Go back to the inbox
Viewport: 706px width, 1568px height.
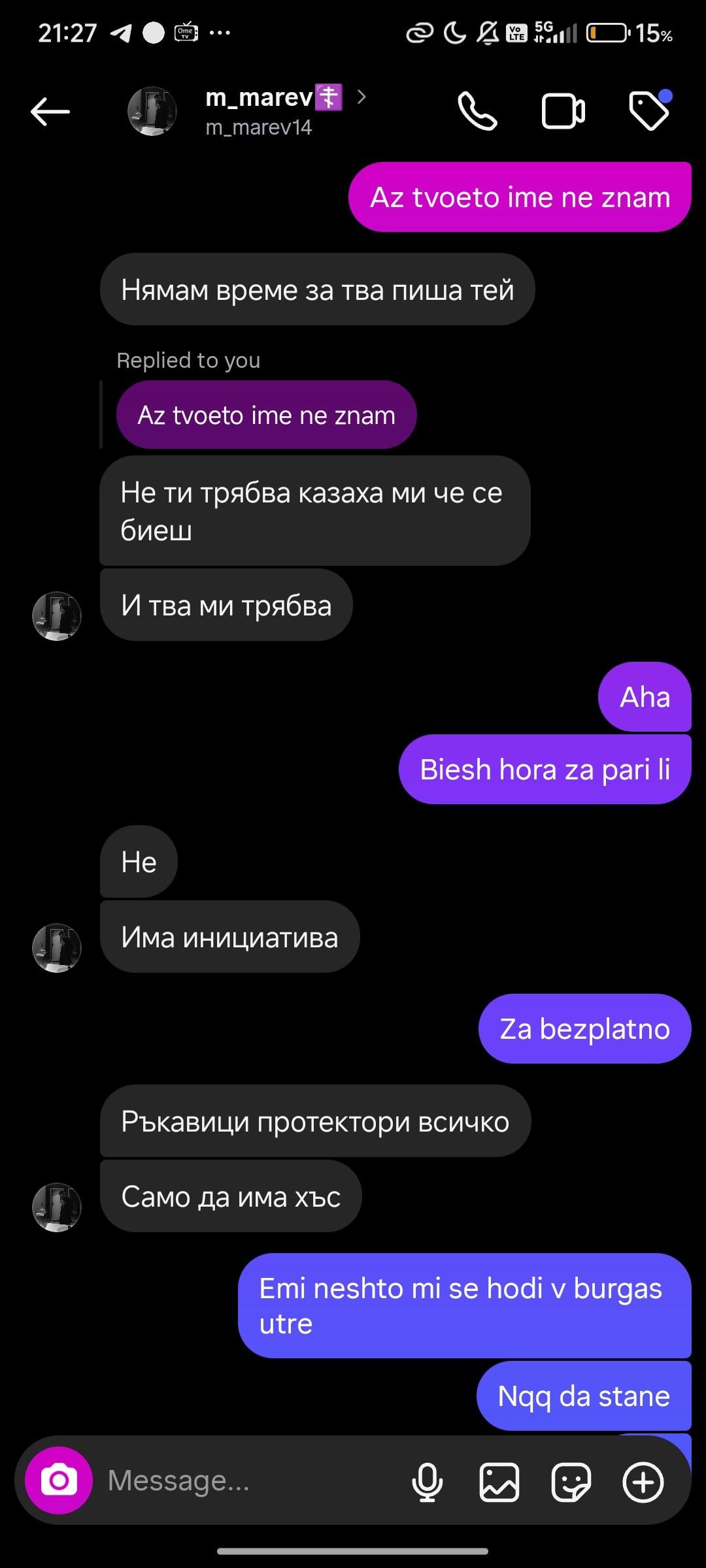tap(50, 112)
